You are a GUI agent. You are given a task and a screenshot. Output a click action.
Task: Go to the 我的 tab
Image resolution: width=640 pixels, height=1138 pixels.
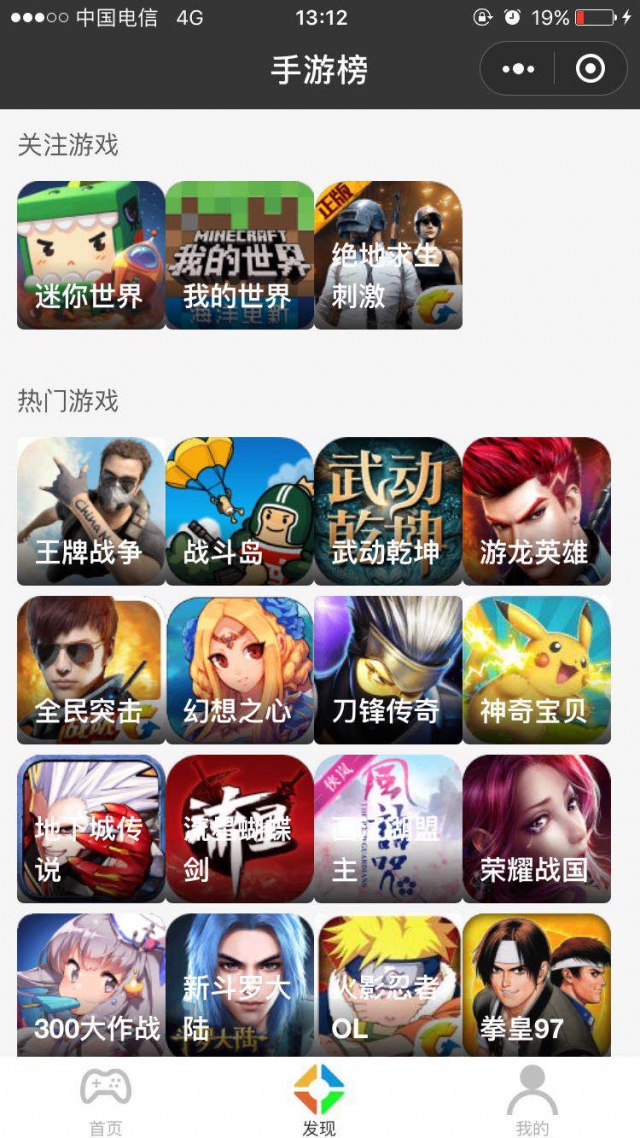click(532, 1100)
